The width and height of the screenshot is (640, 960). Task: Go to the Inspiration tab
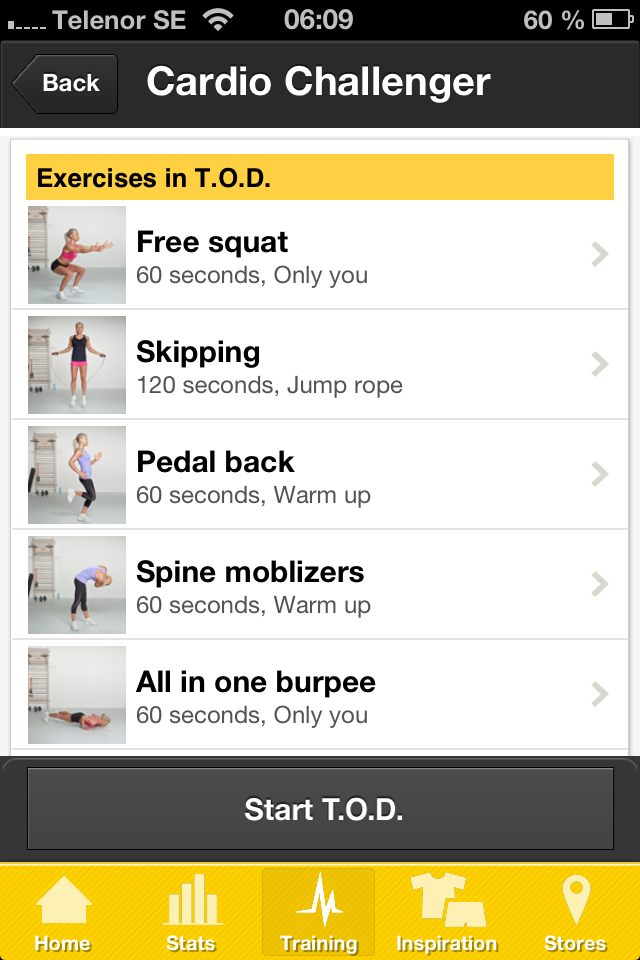pyautogui.click(x=446, y=912)
